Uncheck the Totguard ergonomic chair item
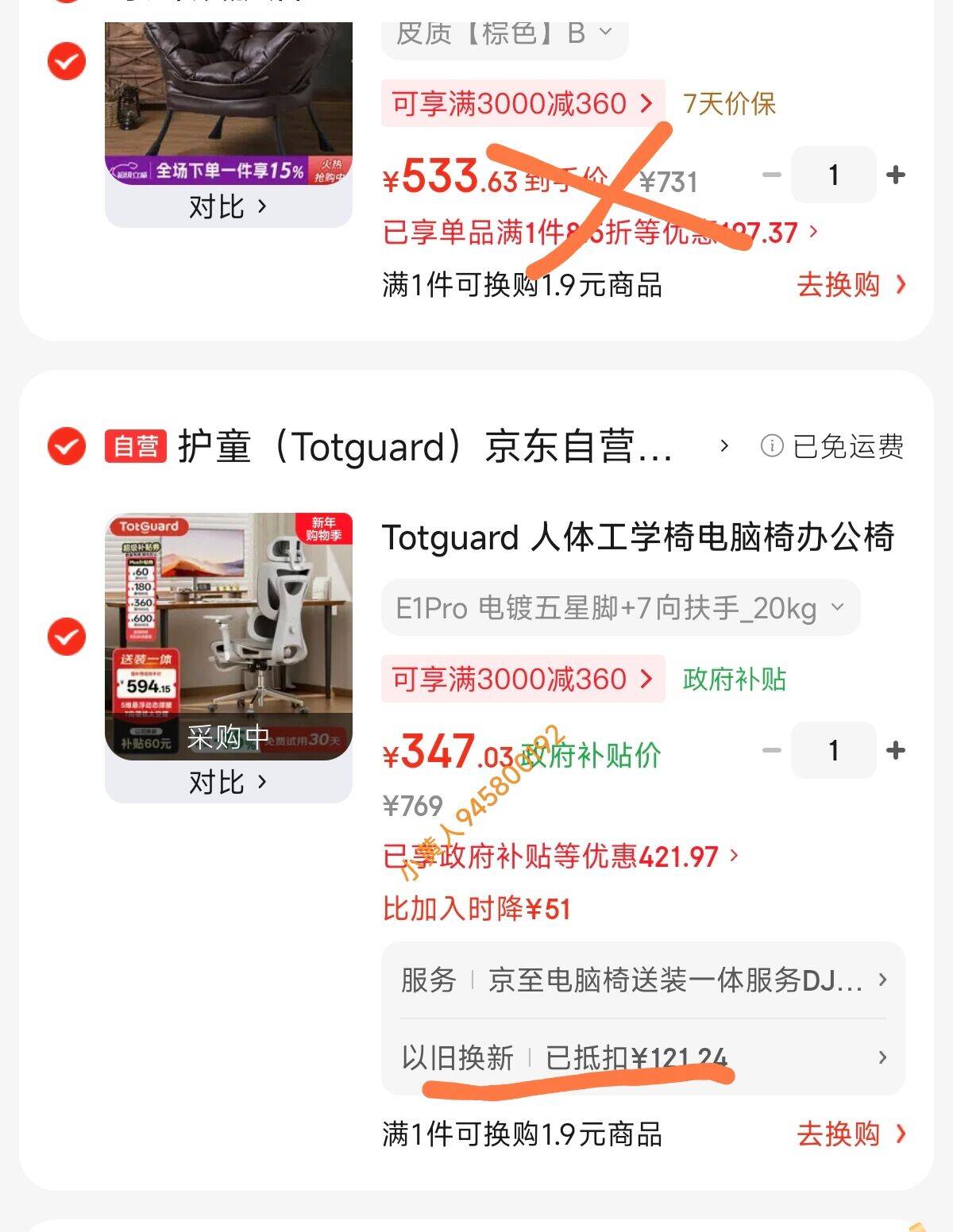The width and height of the screenshot is (953, 1232). (67, 637)
